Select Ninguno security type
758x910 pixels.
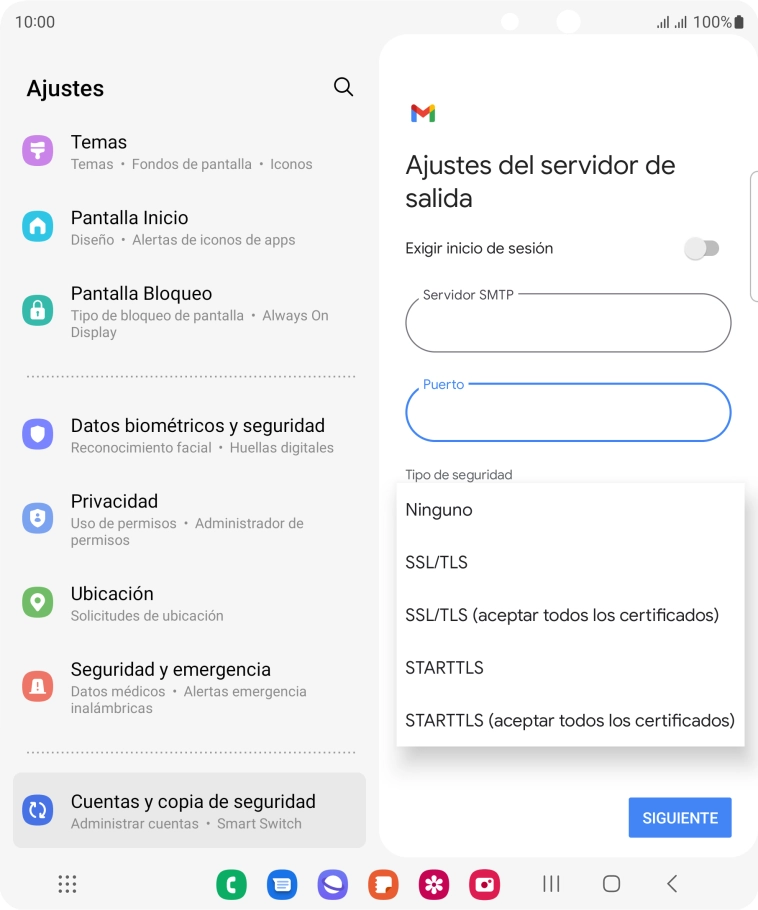pyautogui.click(x=570, y=510)
